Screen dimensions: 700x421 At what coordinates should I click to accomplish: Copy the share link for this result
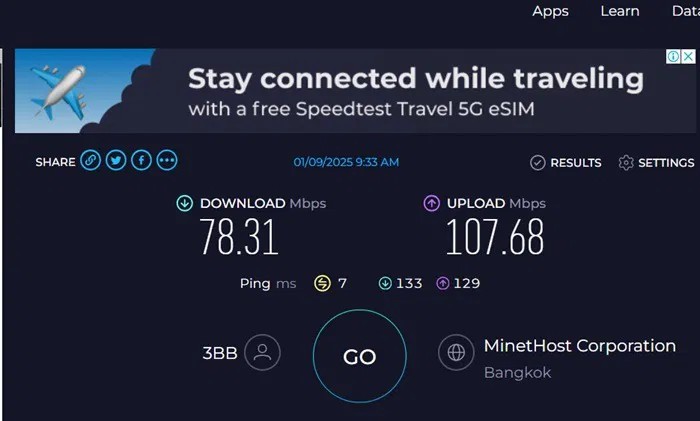click(x=91, y=161)
